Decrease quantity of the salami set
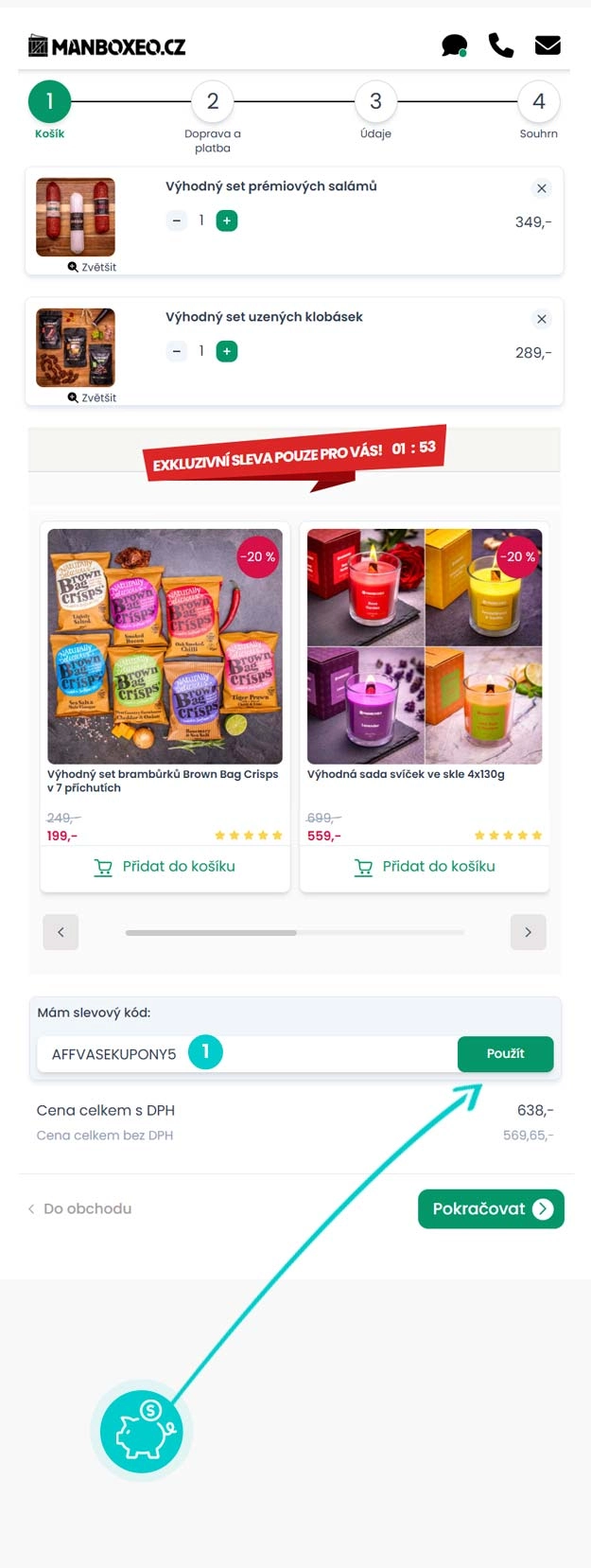This screenshot has width=591, height=1568. pos(177,220)
